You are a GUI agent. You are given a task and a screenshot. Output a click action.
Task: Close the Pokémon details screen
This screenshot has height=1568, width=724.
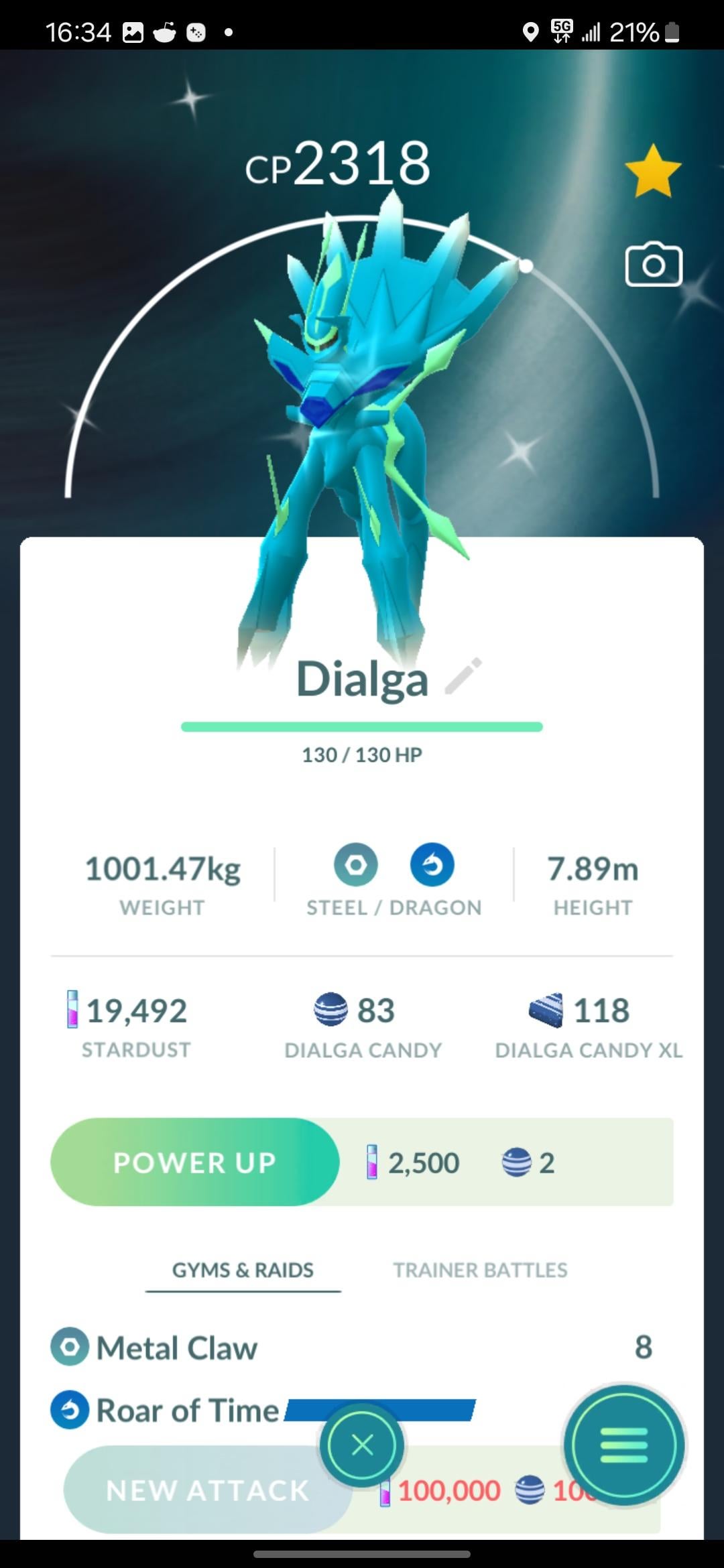[x=362, y=1445]
